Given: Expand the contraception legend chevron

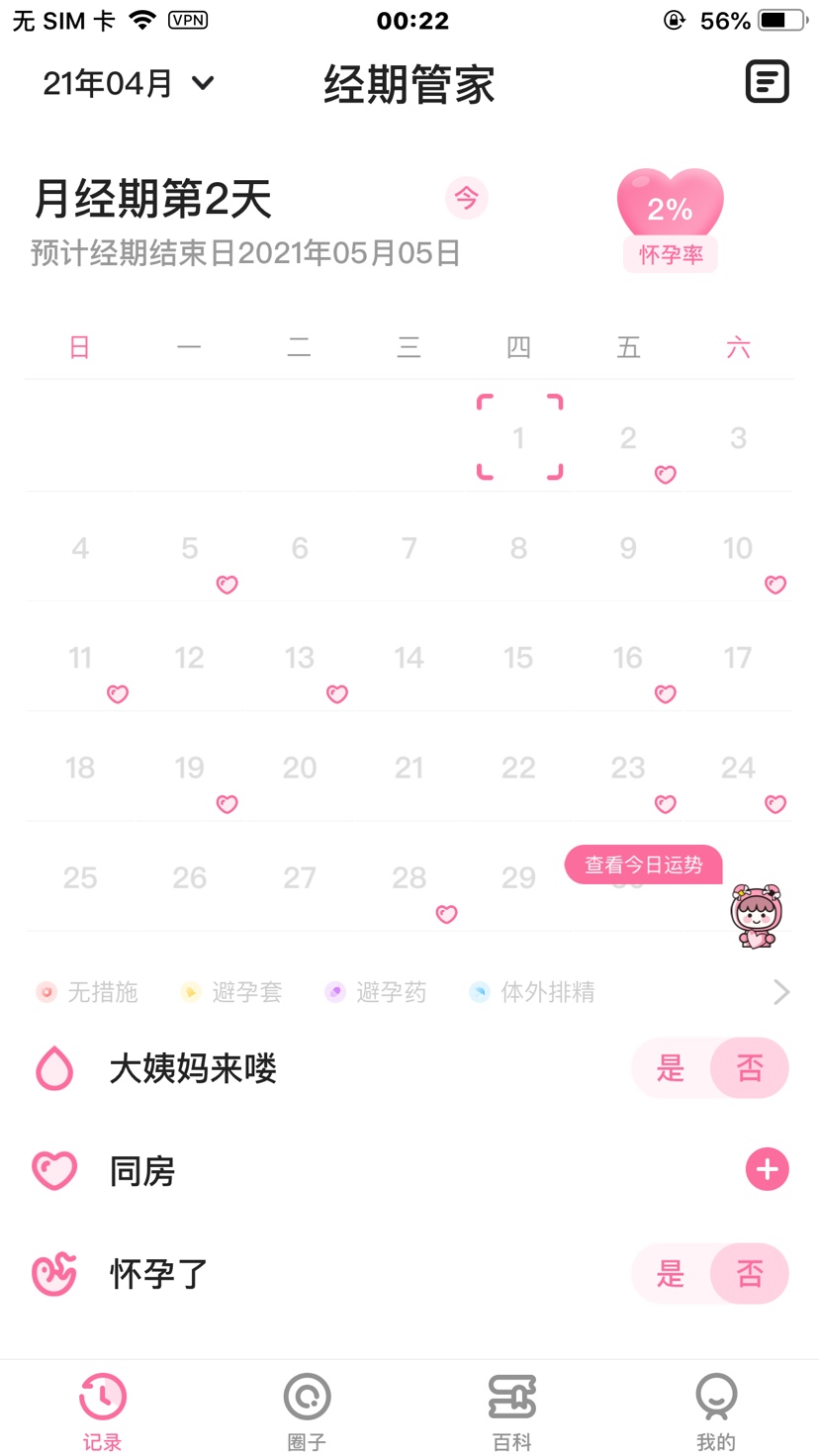Looking at the screenshot, I should [781, 992].
